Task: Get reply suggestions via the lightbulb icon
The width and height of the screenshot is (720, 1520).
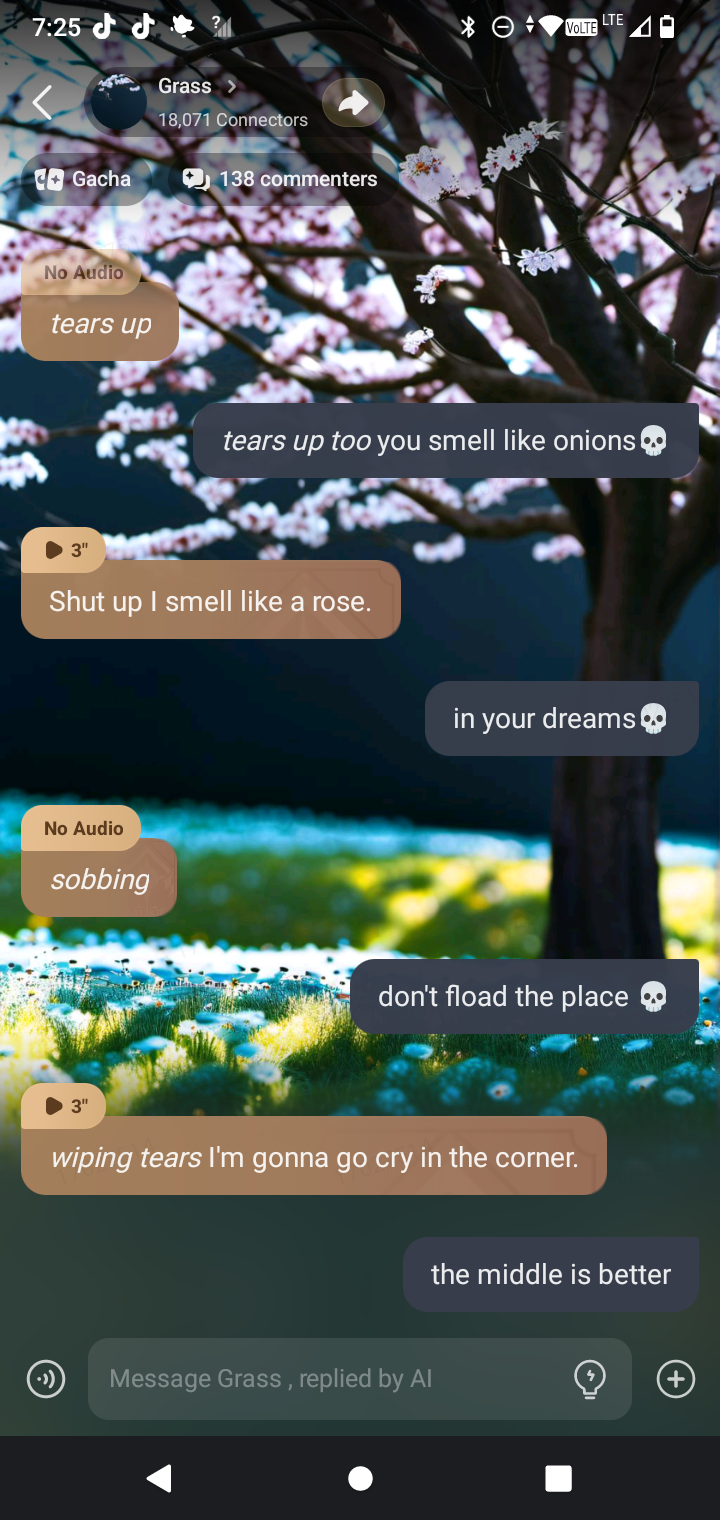Action: click(590, 1379)
